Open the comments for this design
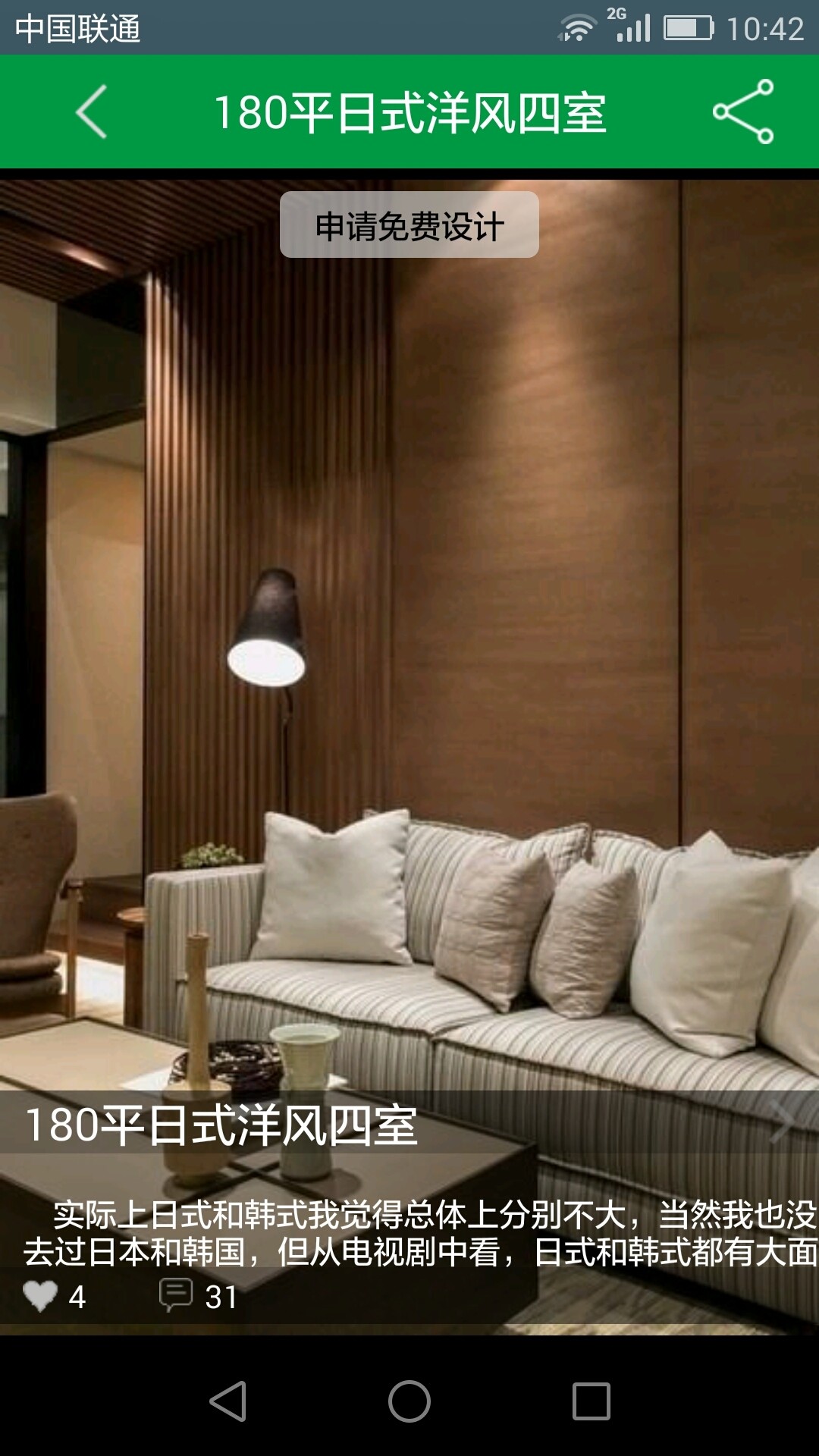Image resolution: width=819 pixels, height=1456 pixels. pos(176,1295)
